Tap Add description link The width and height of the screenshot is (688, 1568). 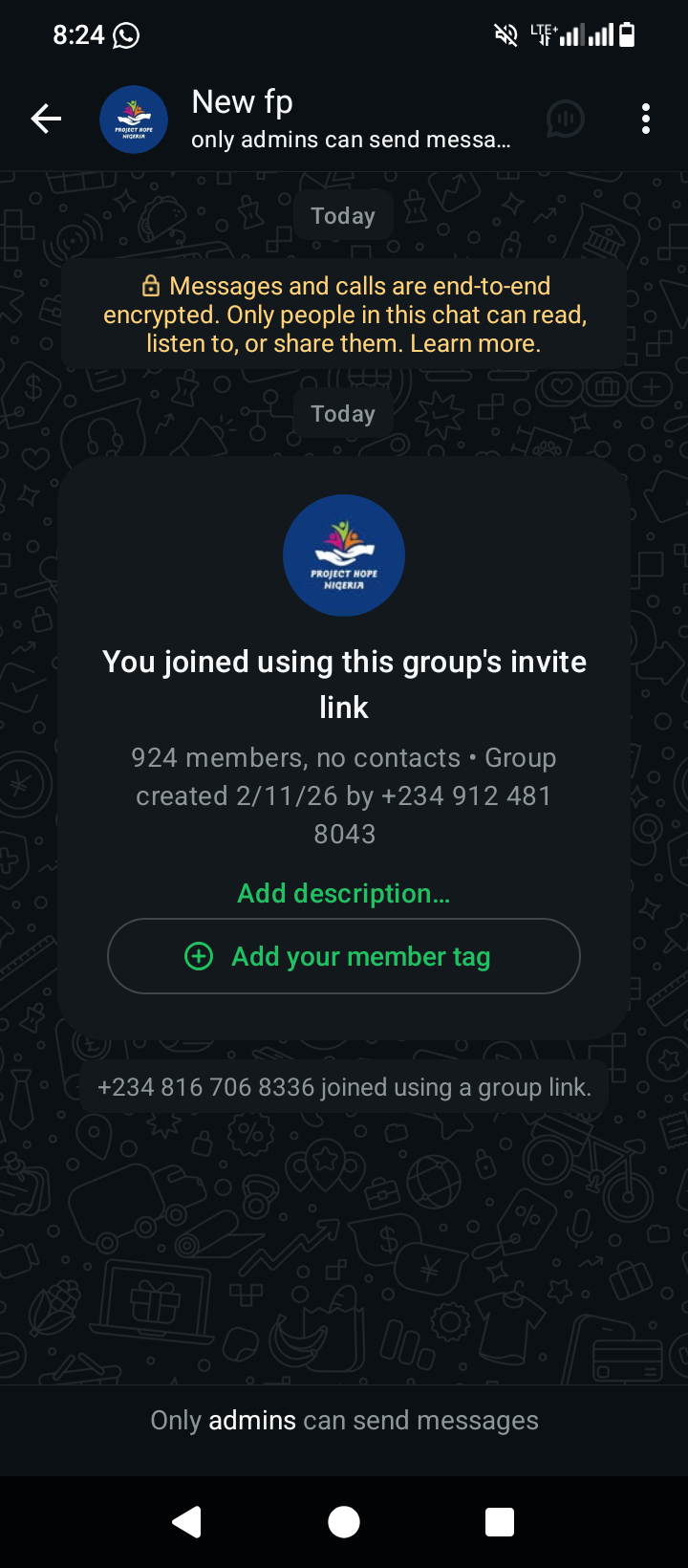343,893
